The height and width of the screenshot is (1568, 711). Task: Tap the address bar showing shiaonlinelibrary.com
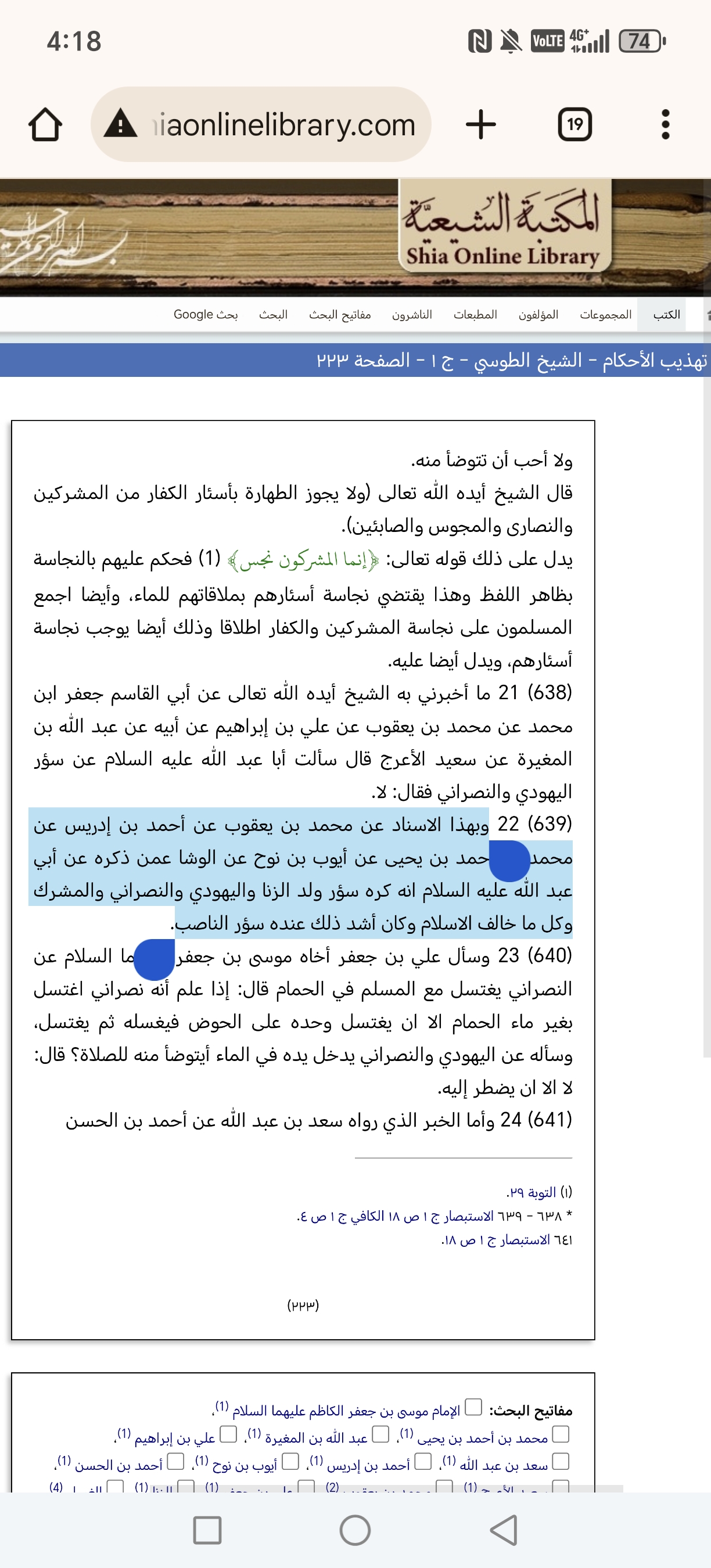coord(262,125)
